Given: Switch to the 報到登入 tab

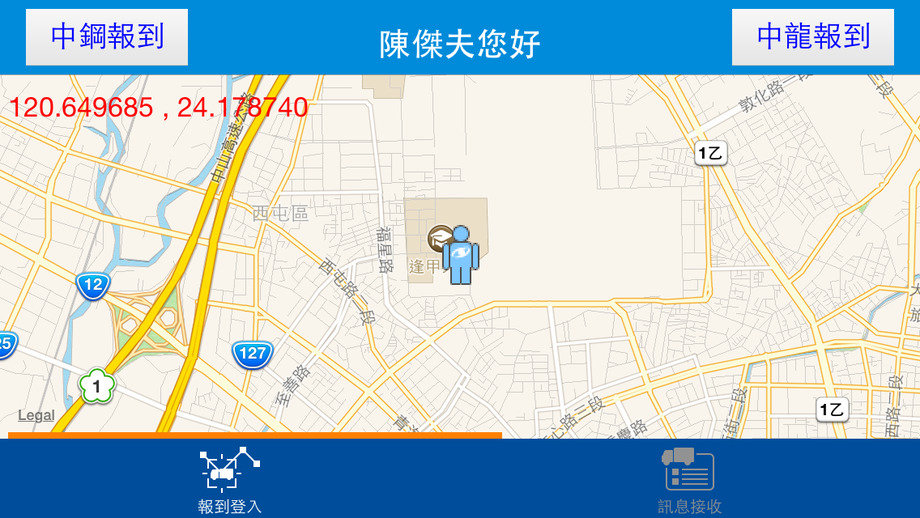Looking at the screenshot, I should pos(229,481).
